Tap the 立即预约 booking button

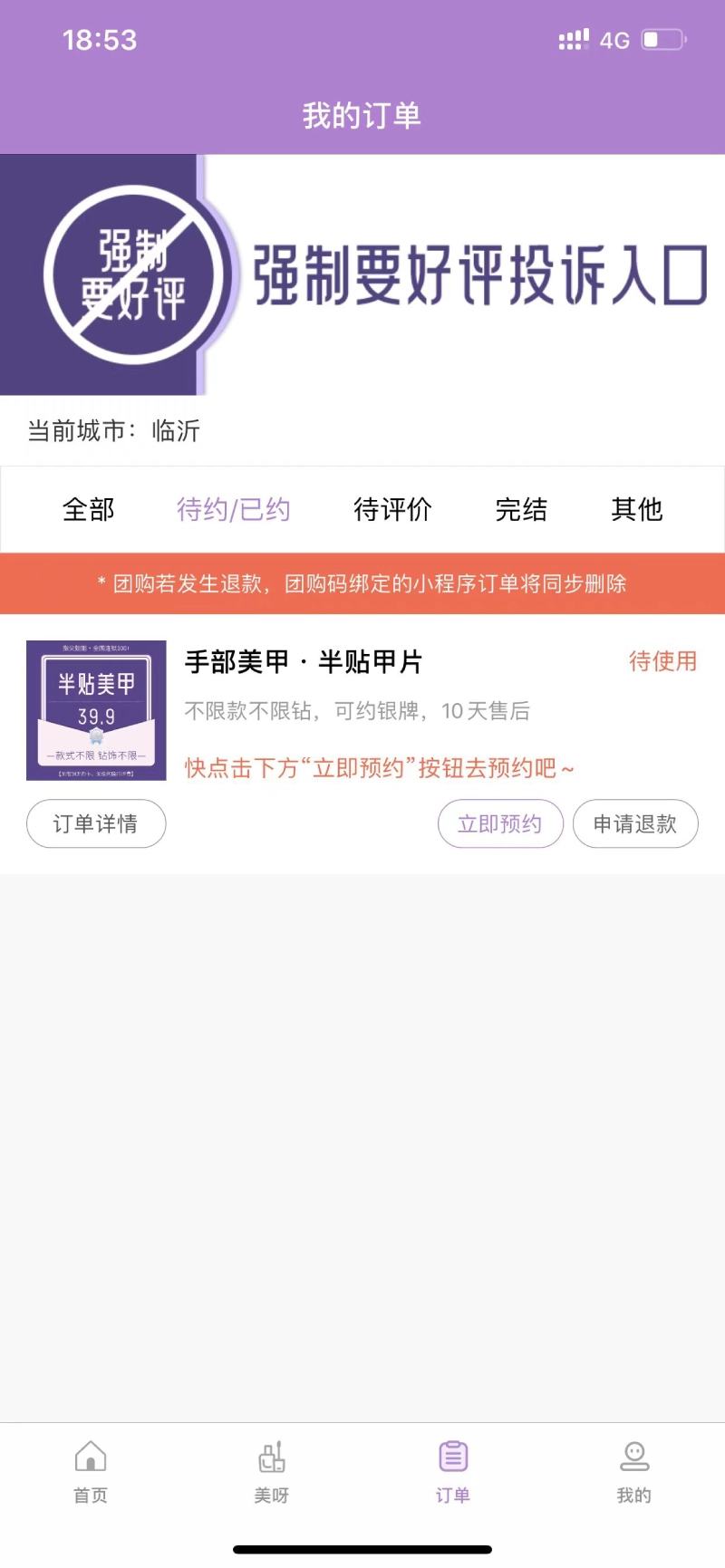pyautogui.click(x=500, y=823)
